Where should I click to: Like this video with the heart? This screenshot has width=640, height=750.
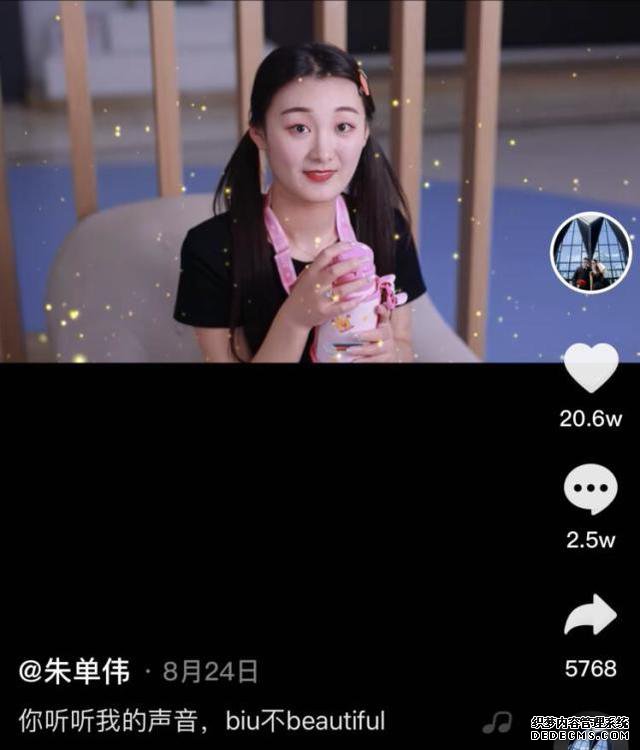click(x=591, y=368)
